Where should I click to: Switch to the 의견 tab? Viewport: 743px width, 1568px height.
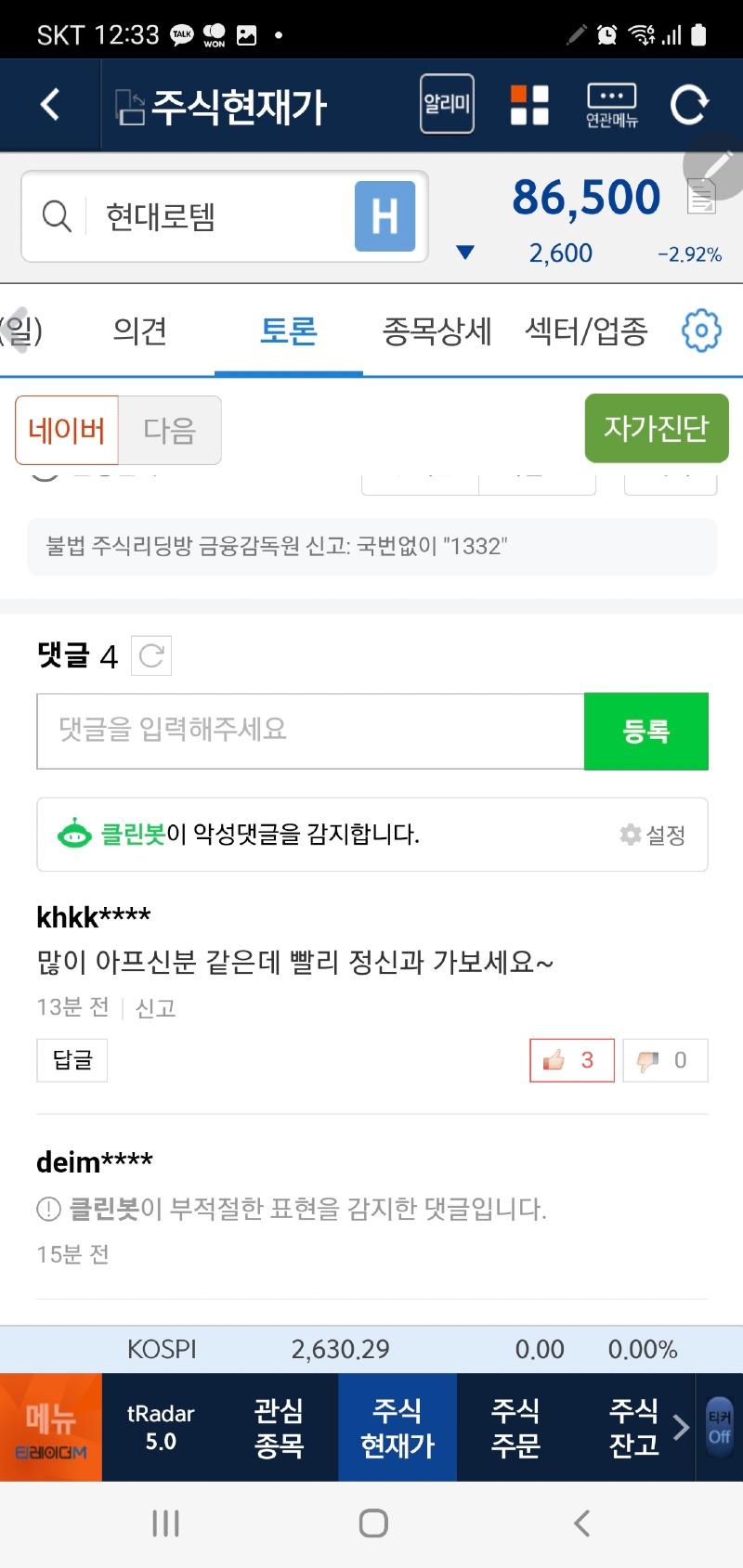point(139,331)
